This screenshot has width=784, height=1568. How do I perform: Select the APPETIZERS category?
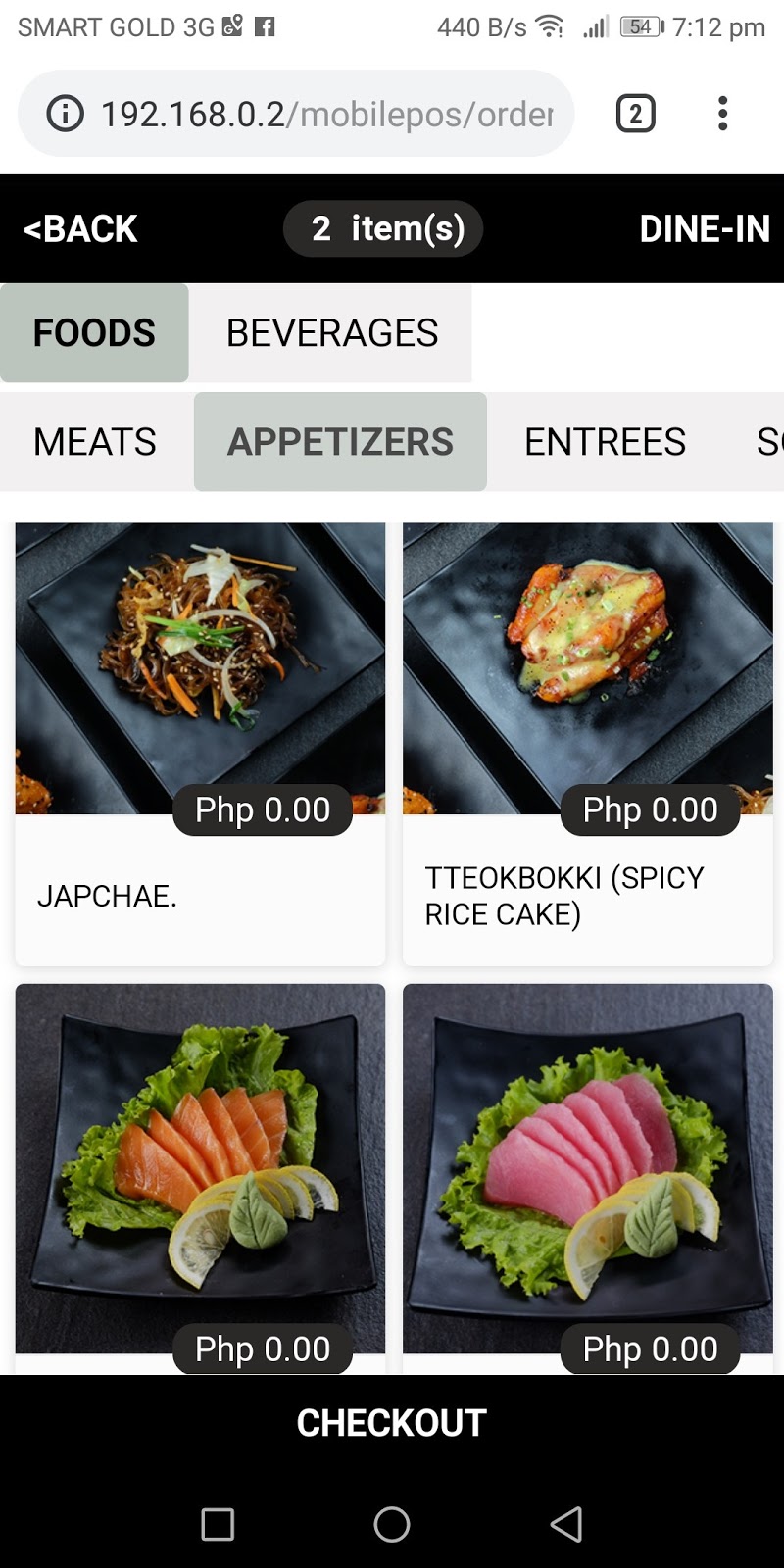[340, 441]
